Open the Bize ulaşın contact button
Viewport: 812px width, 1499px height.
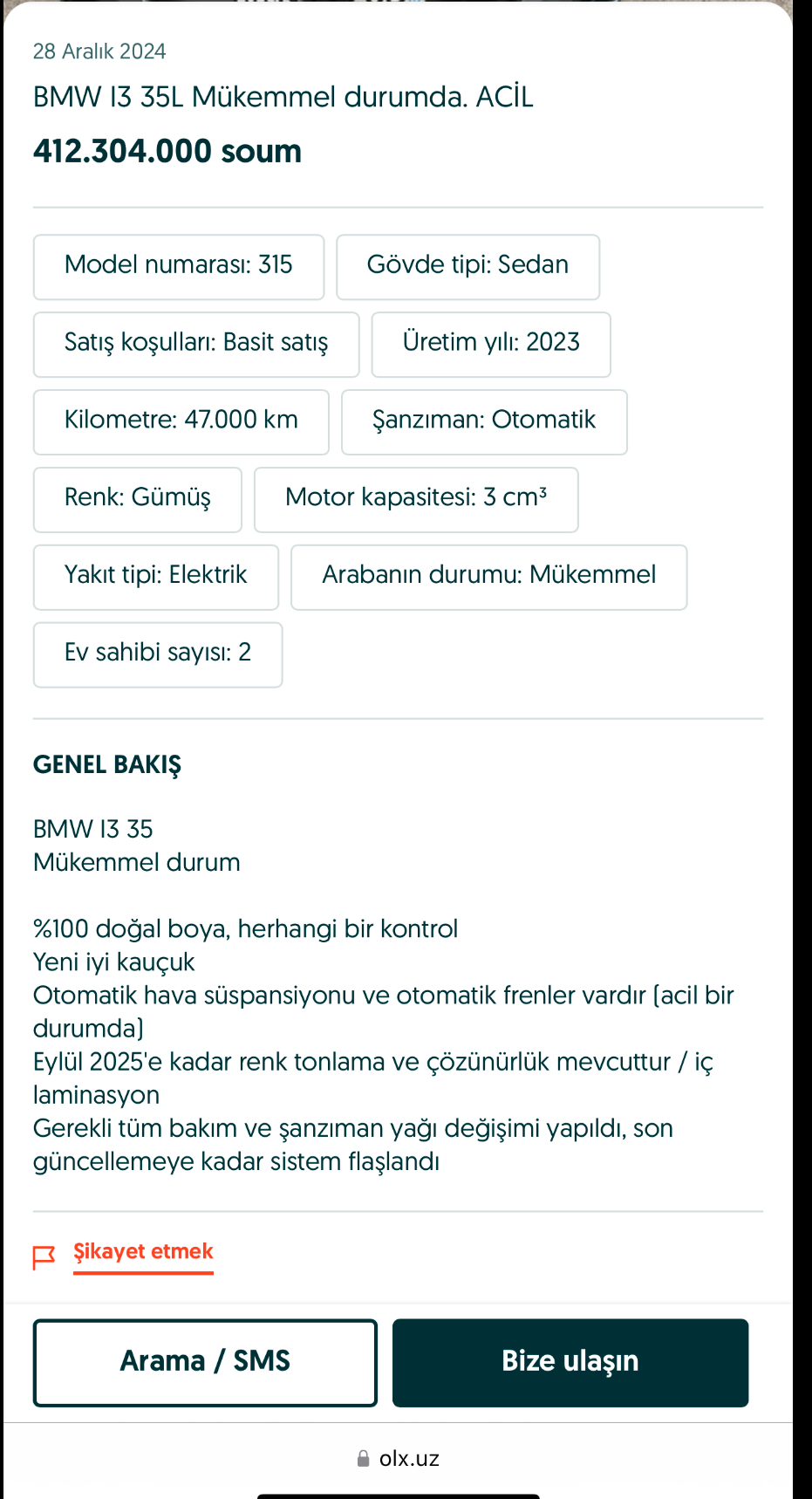[570, 1362]
